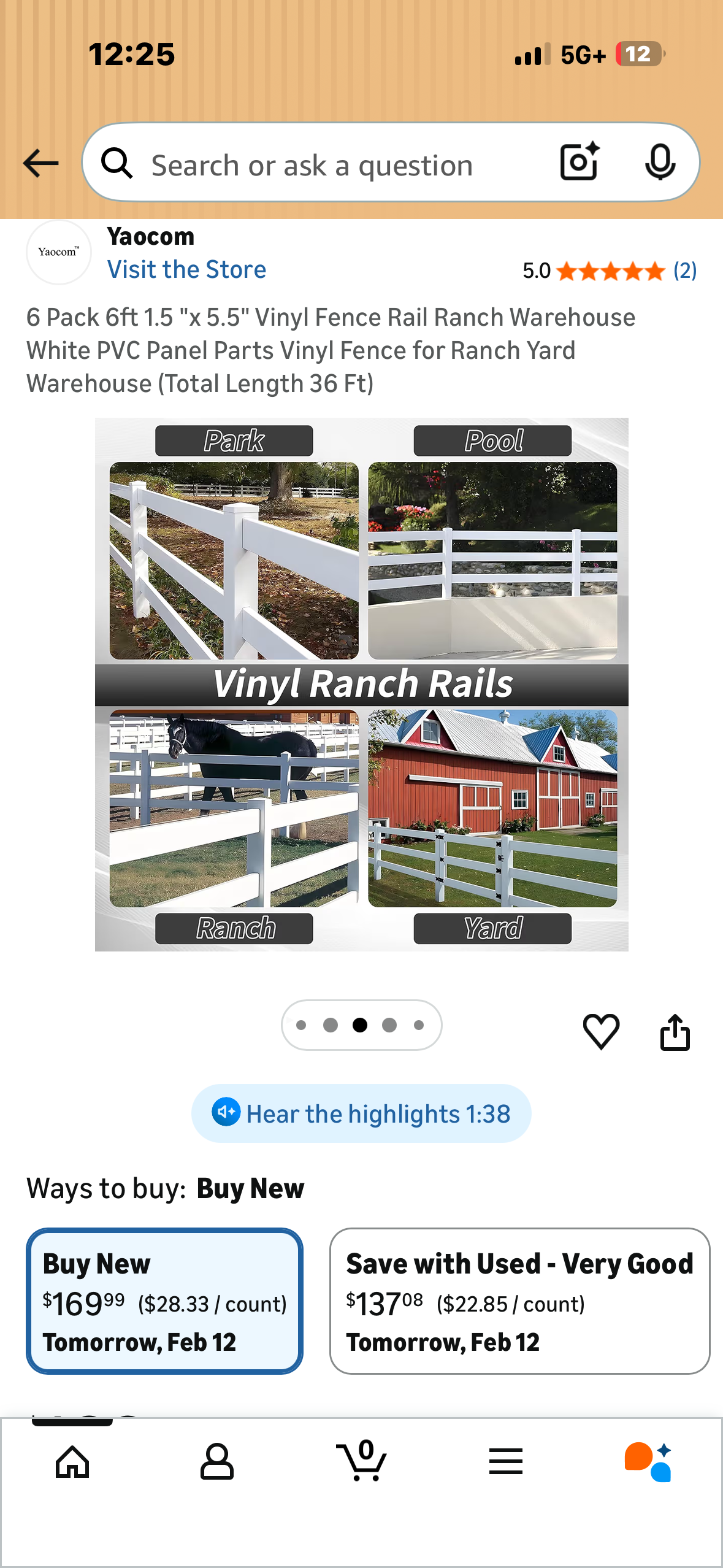The image size is (723, 1568).
Task: Share this product listing
Action: 675,1032
